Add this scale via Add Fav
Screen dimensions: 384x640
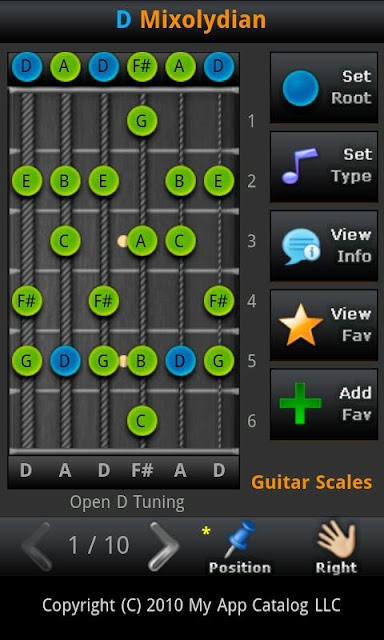(324, 404)
